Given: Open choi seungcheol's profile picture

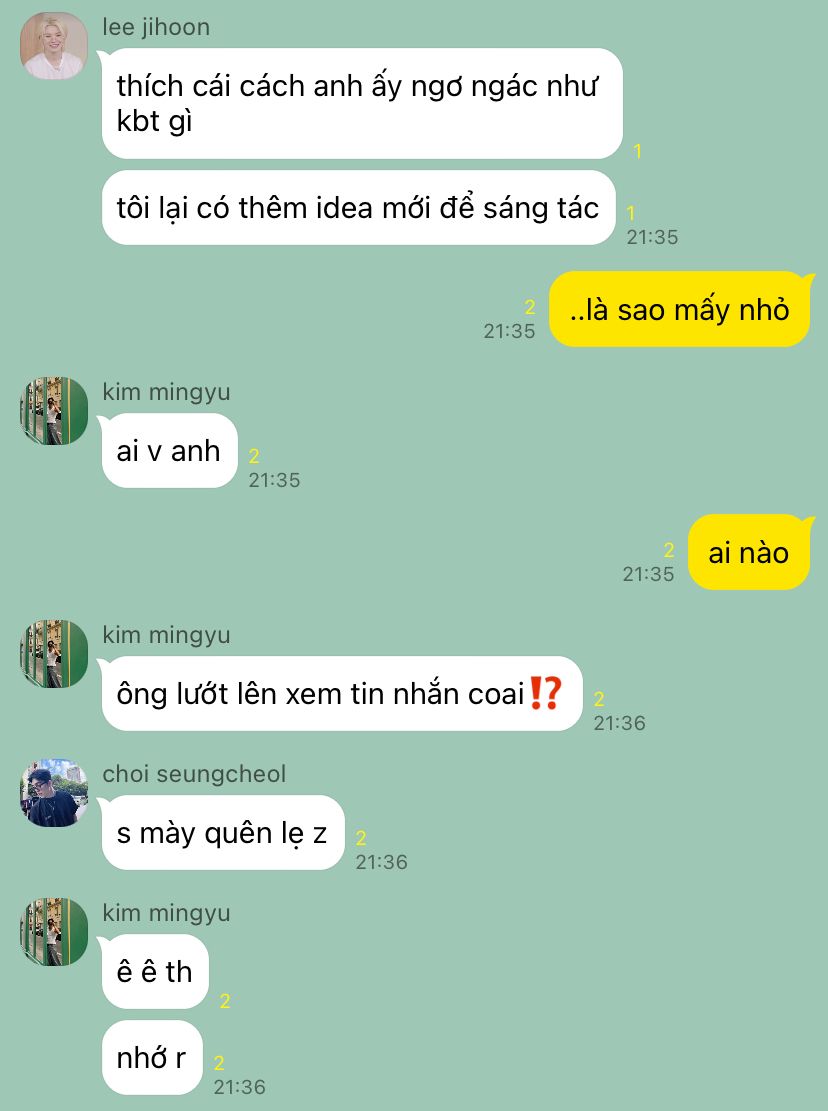Looking at the screenshot, I should (x=54, y=793).
